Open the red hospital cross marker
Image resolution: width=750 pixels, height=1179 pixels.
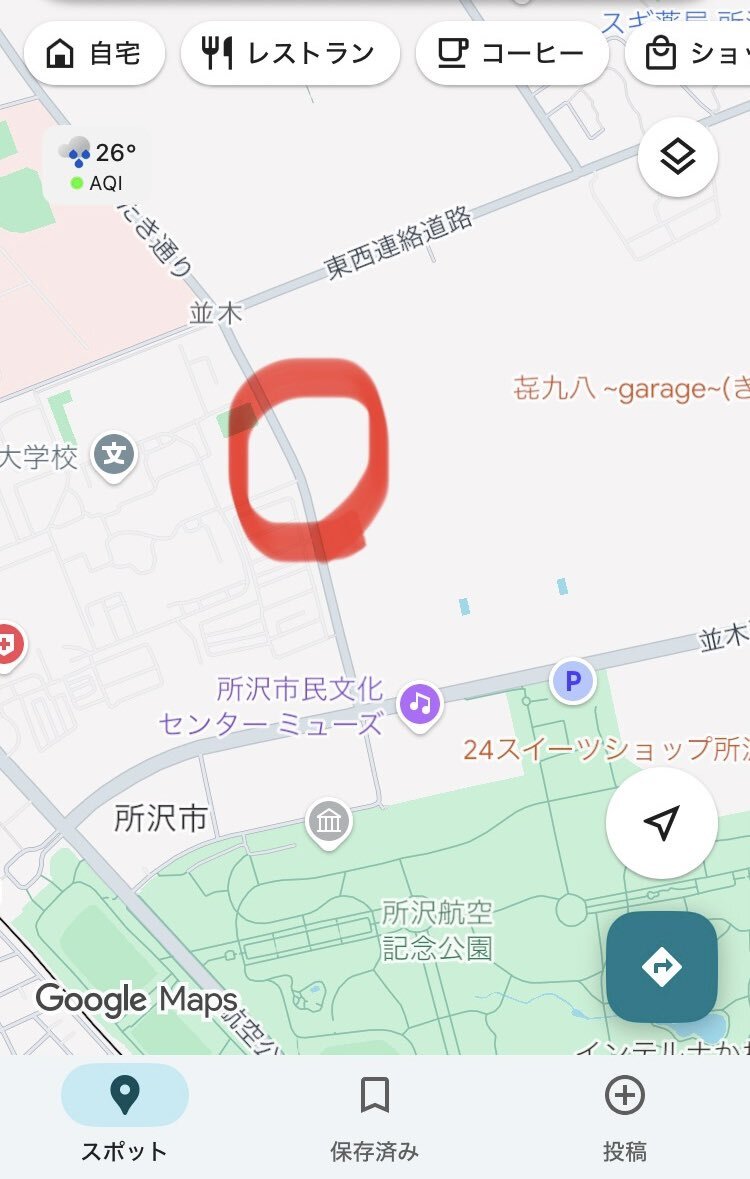point(6,643)
